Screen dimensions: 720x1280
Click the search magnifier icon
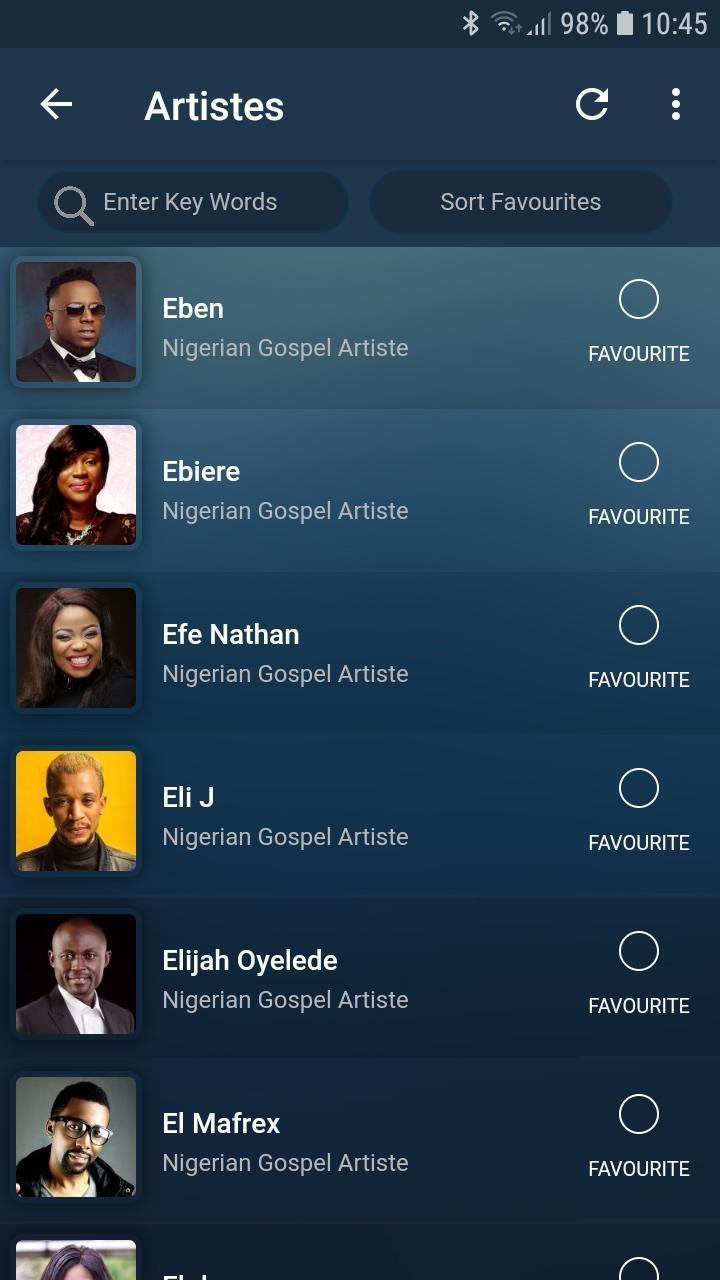pos(71,203)
